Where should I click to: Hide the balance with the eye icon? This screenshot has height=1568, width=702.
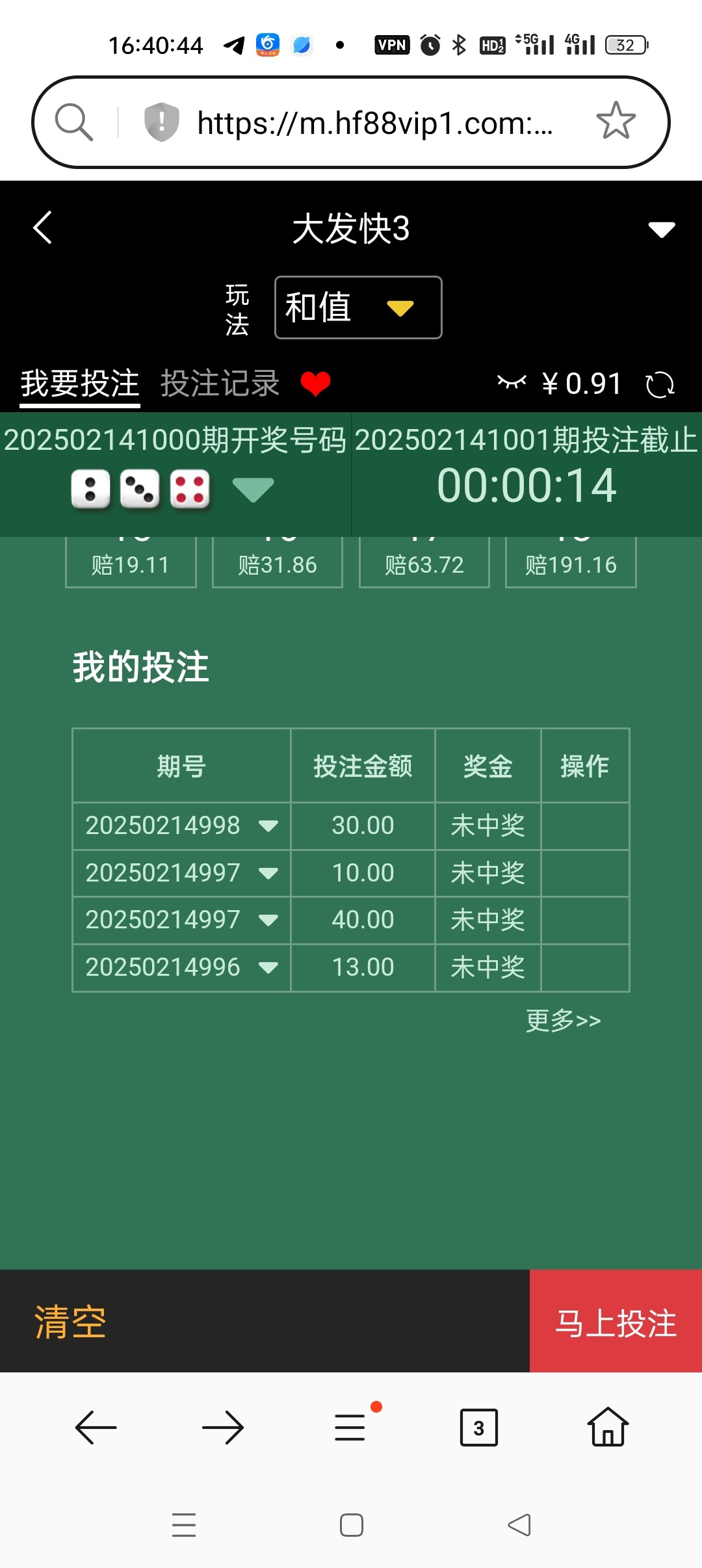coord(512,382)
